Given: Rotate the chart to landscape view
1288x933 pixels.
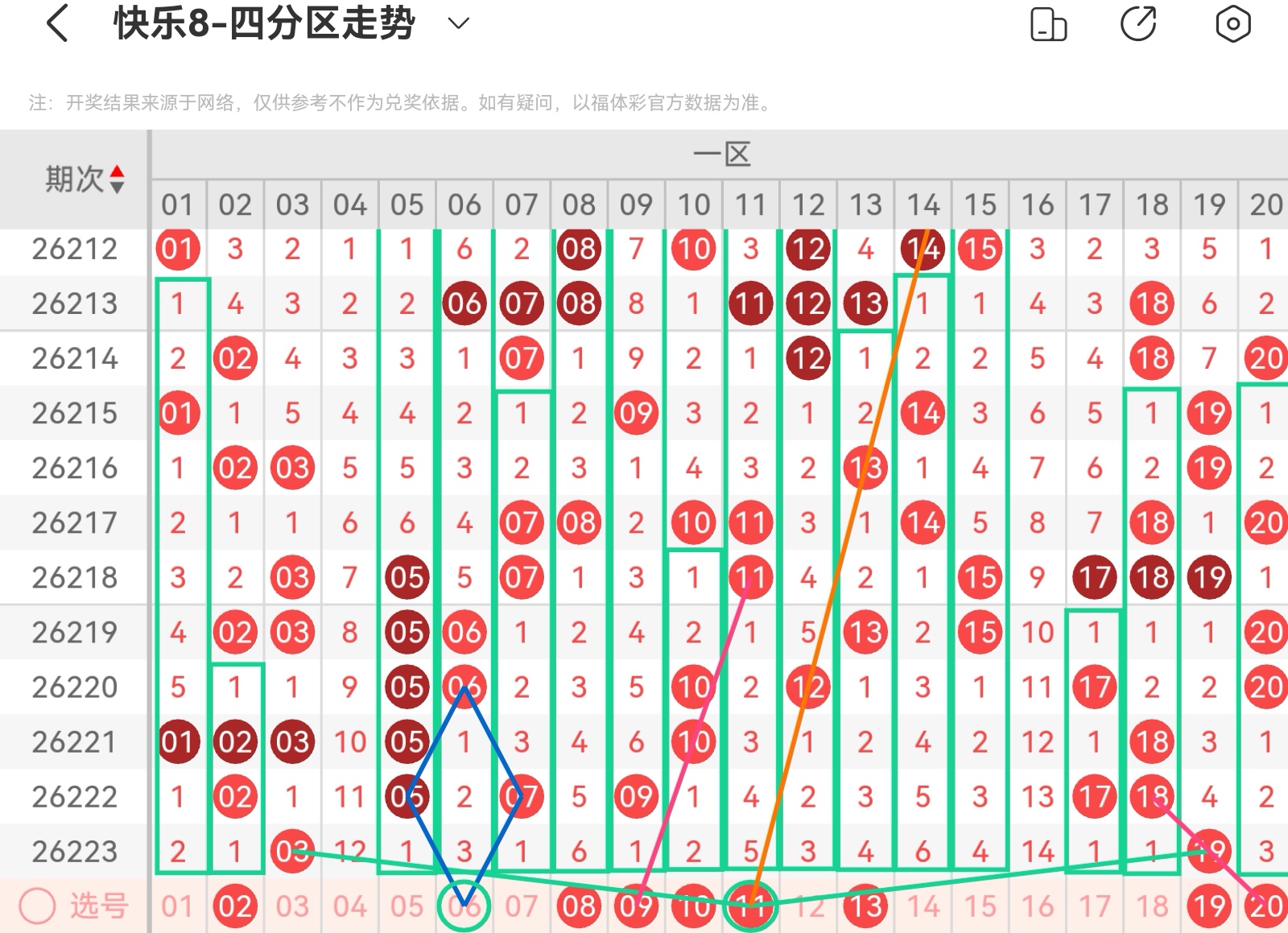Looking at the screenshot, I should 1048,23.
